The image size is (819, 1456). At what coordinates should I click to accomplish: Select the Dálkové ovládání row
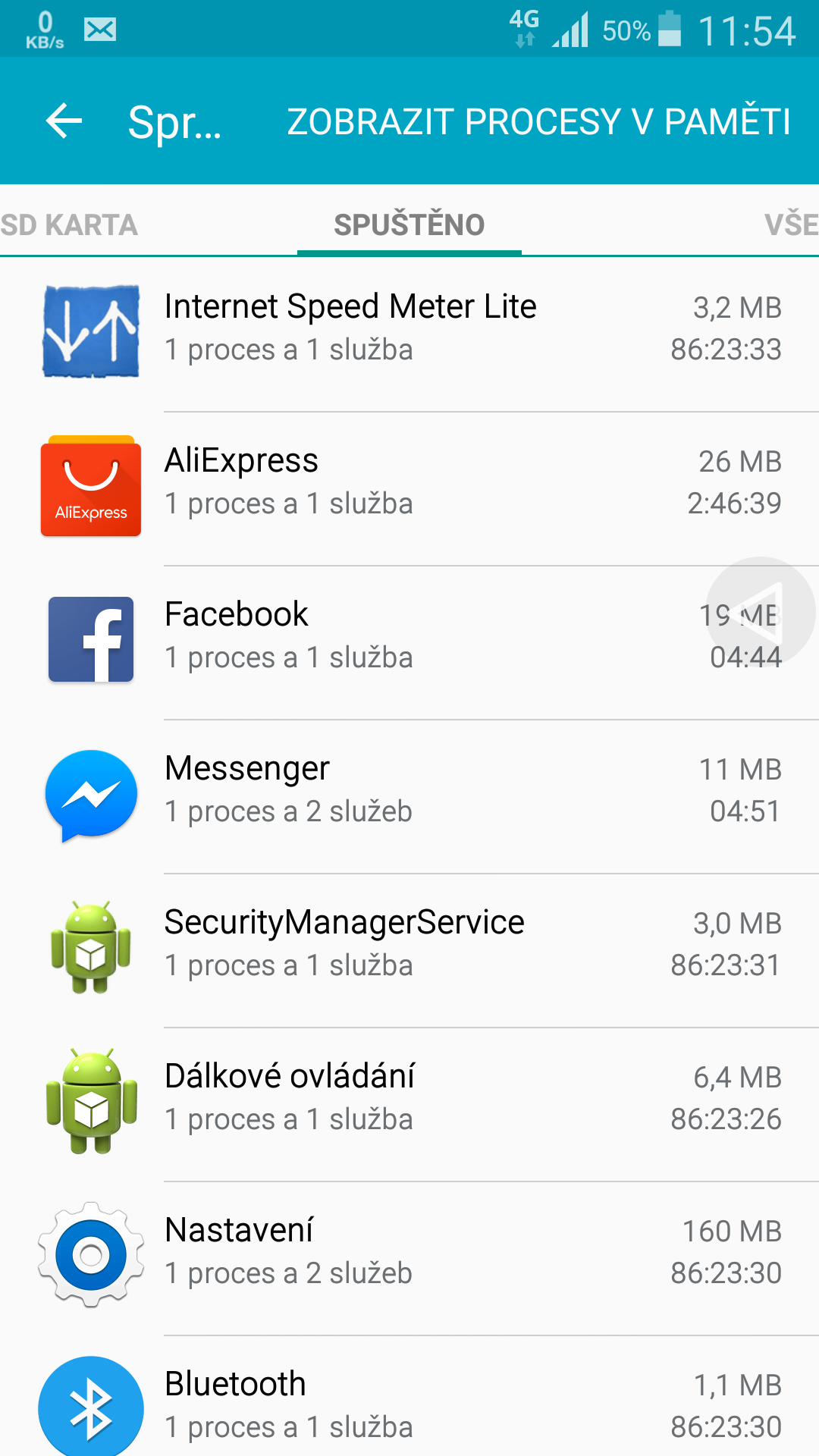pyautogui.click(x=409, y=1098)
